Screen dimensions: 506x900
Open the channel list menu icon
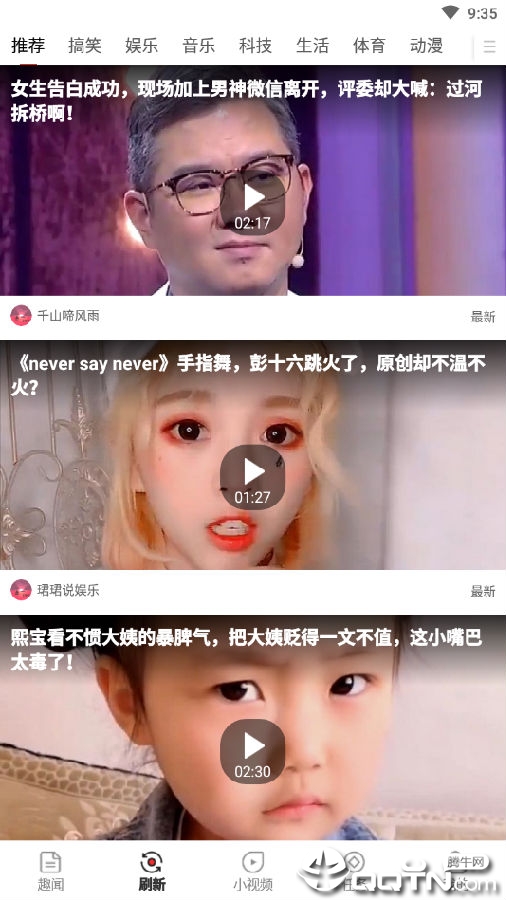click(x=489, y=47)
